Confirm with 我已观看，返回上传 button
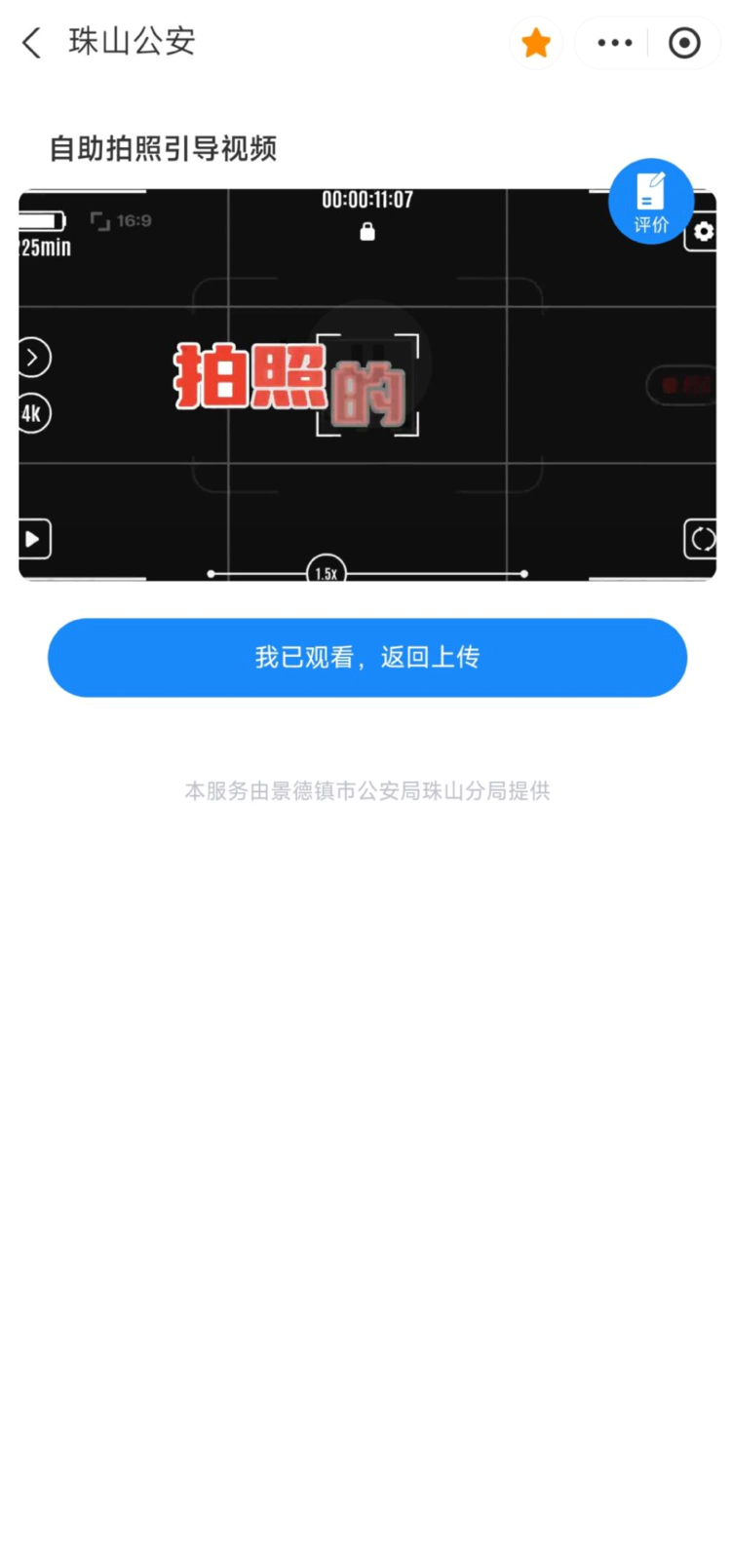The width and height of the screenshot is (731, 1568). coord(366,658)
